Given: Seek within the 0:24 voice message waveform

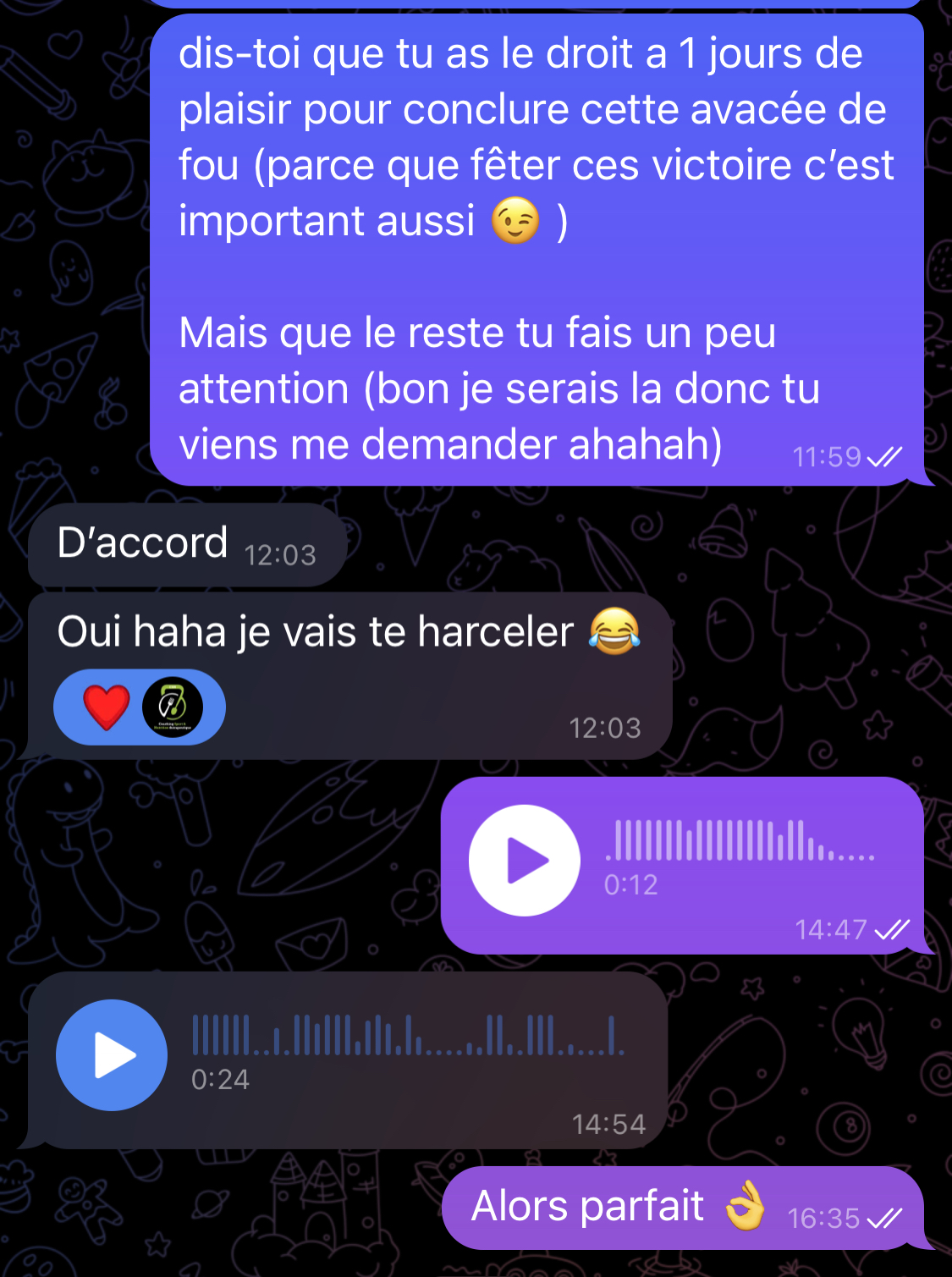Looking at the screenshot, I should click(408, 1035).
